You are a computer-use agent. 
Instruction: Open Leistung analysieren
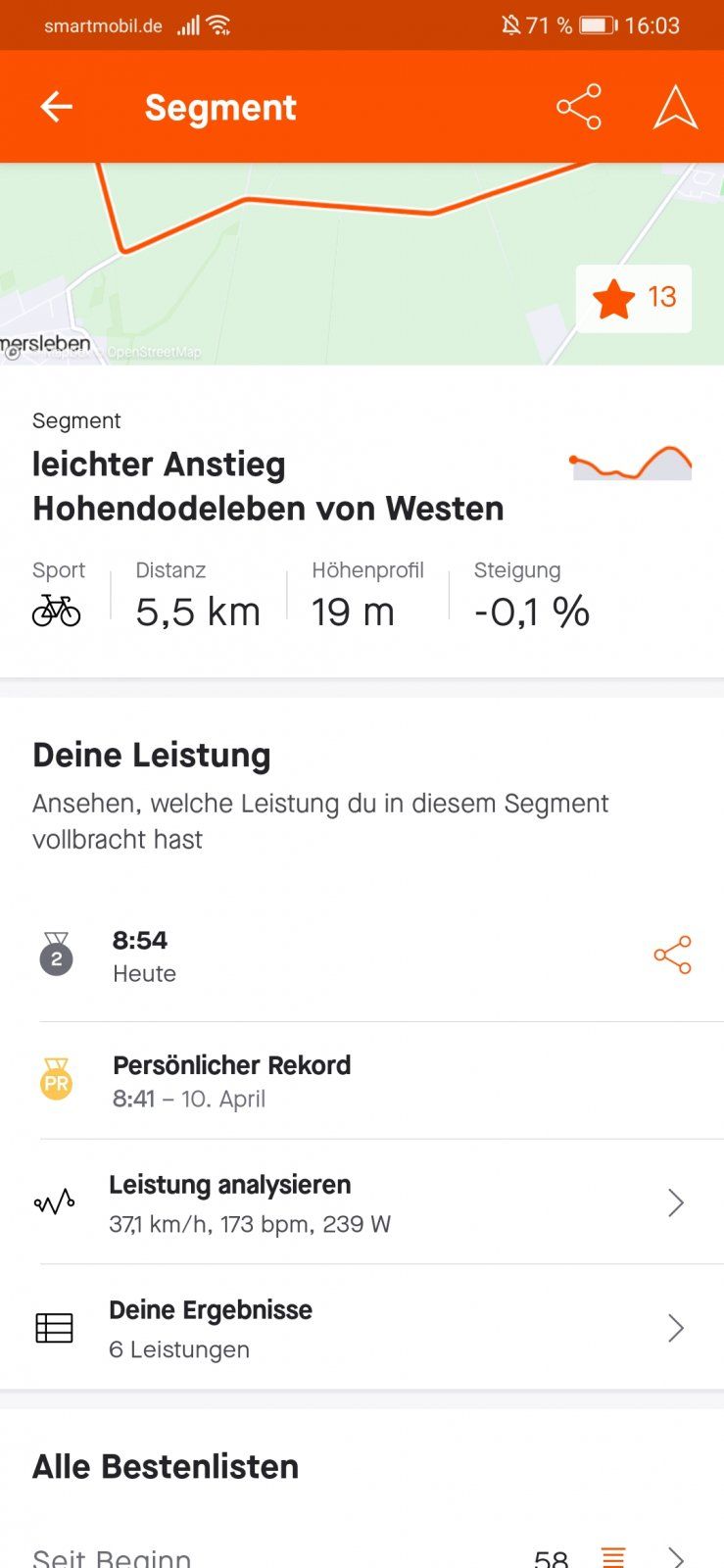(x=362, y=1202)
